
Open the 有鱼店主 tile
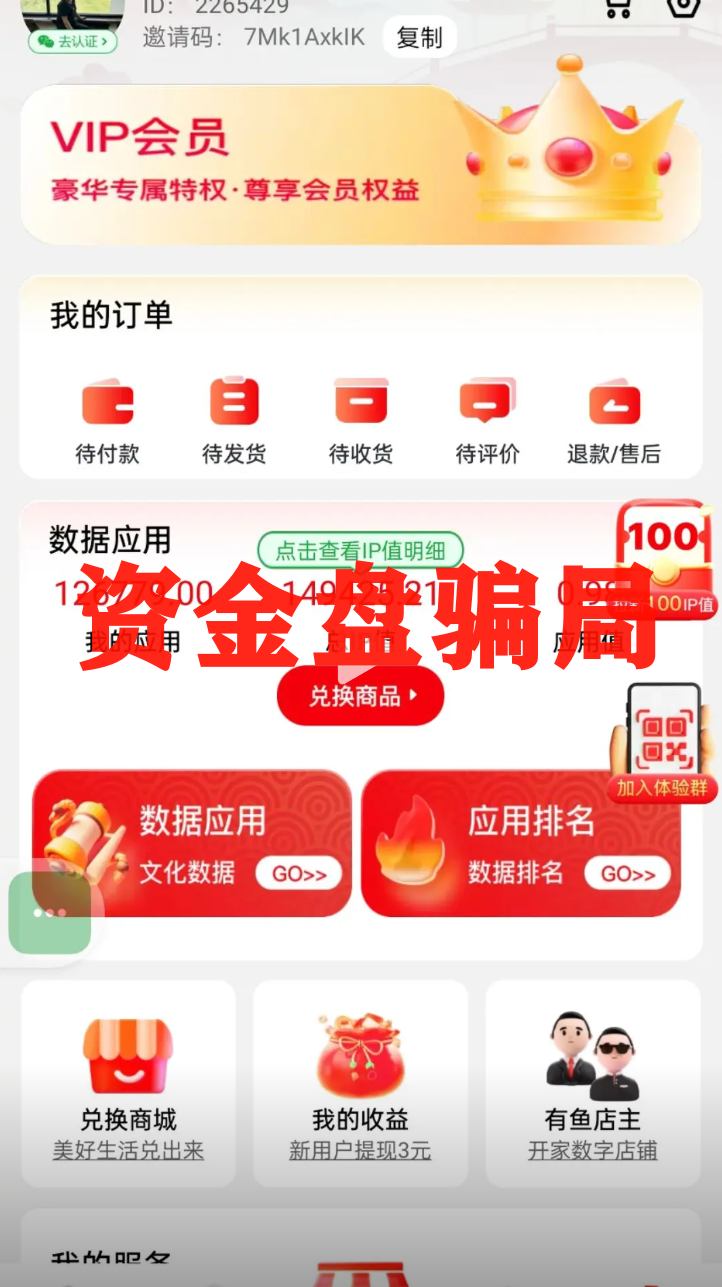click(593, 1083)
